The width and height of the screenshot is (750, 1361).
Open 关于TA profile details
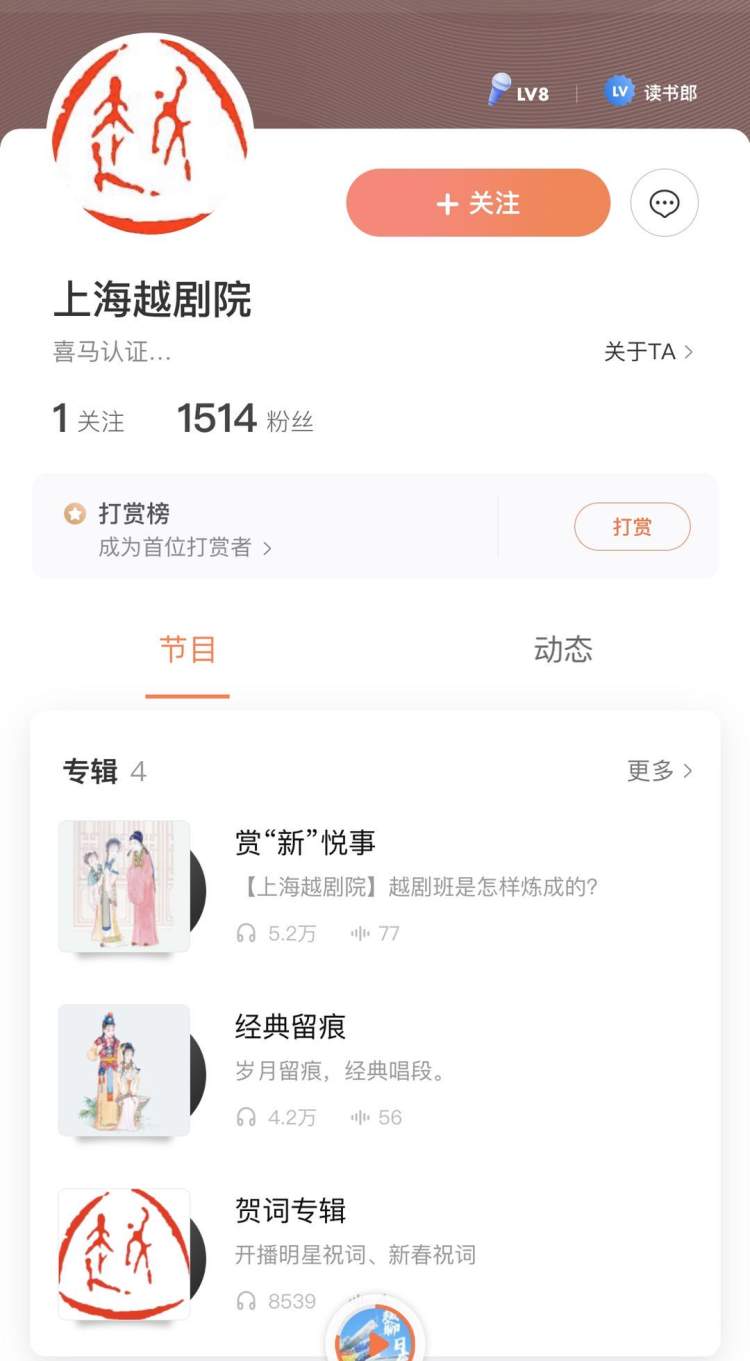pos(648,352)
